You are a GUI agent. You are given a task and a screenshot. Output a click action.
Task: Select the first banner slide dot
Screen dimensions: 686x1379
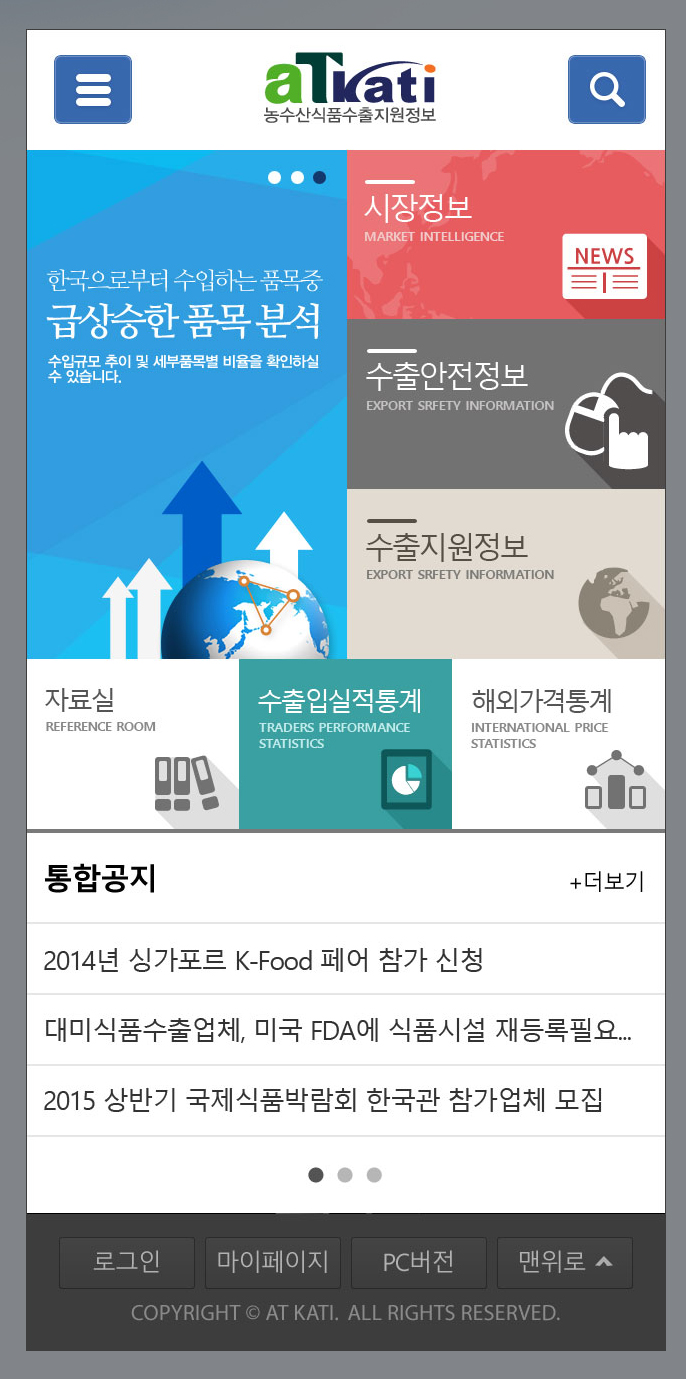click(x=274, y=177)
